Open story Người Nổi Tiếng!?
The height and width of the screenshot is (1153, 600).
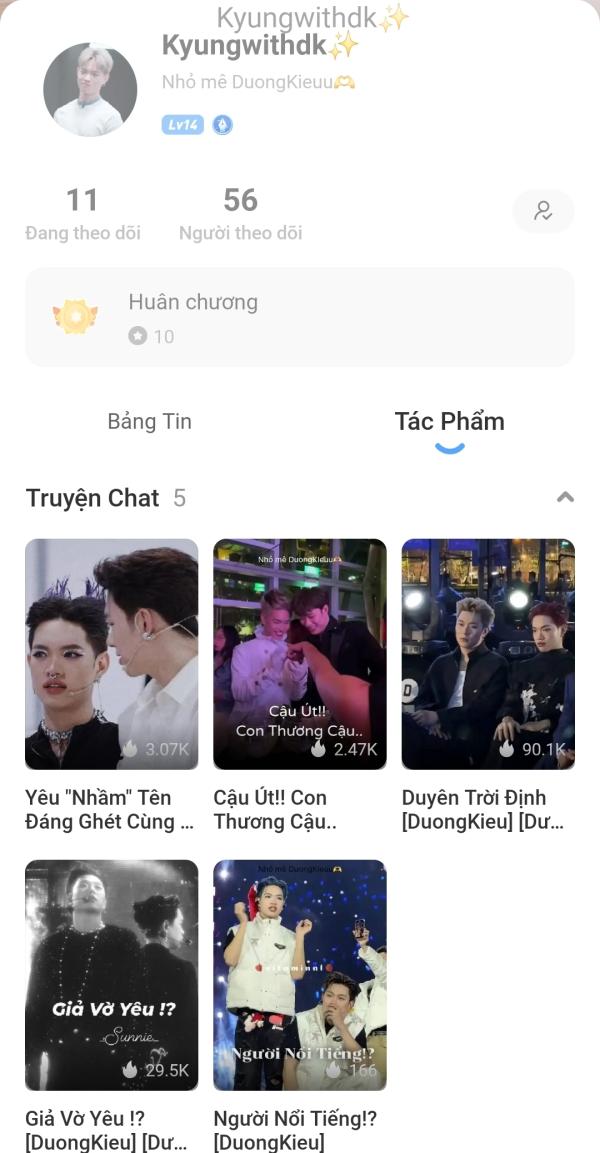299,975
